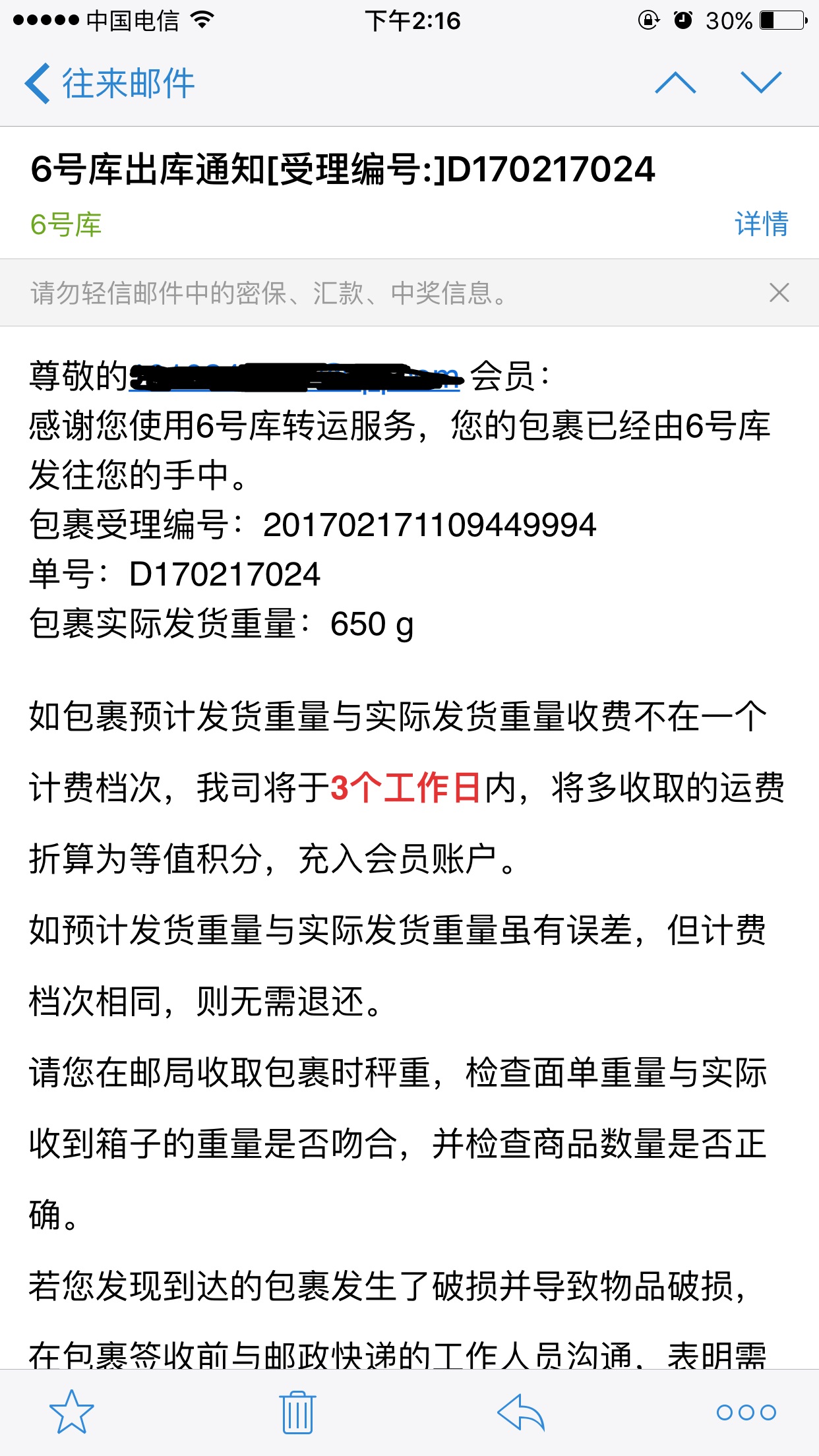Open the more options menu
Screen dimensions: 819x1456
coord(746,1412)
